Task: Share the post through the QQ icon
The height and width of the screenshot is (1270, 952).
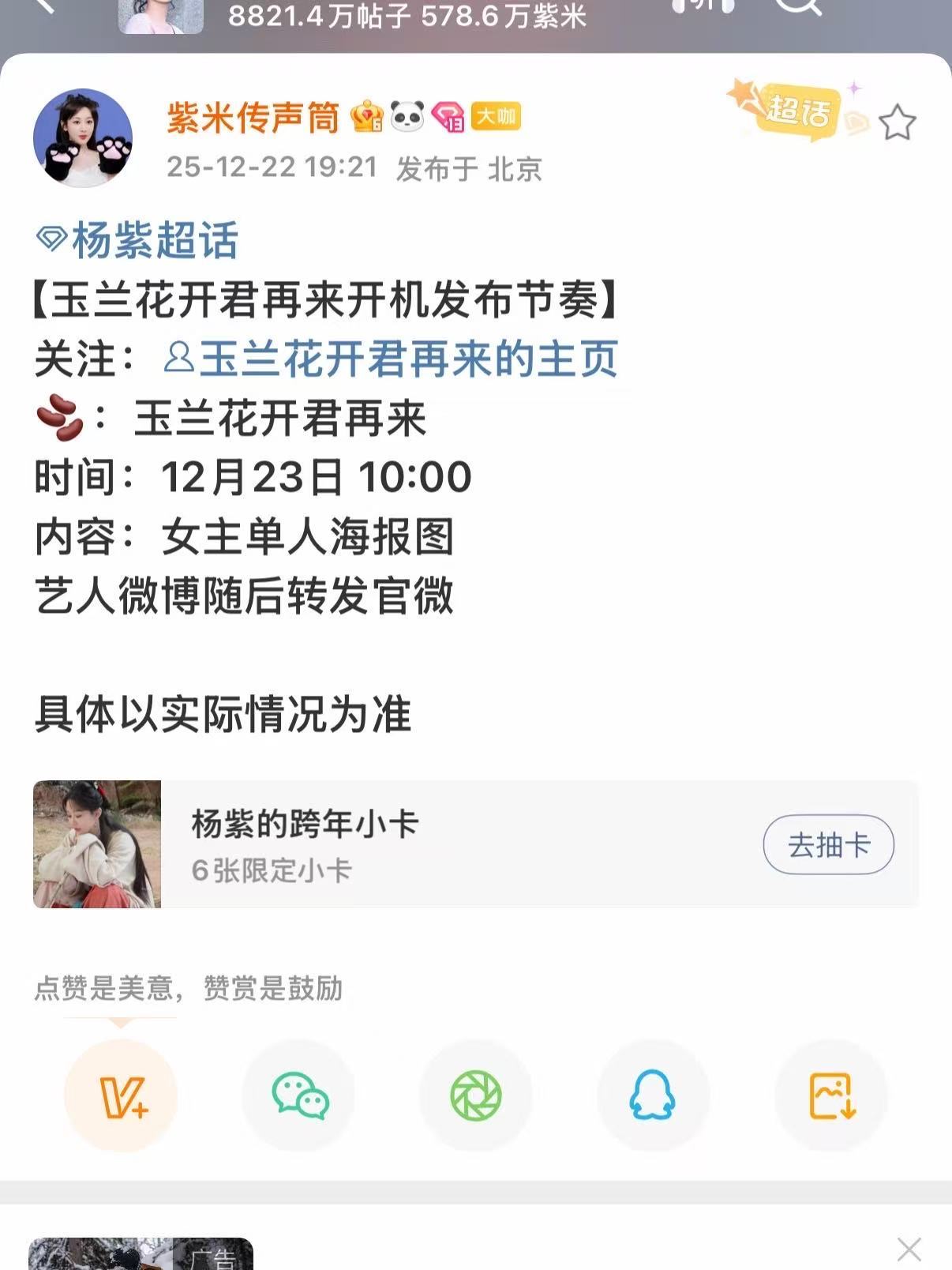Action: tap(653, 1095)
